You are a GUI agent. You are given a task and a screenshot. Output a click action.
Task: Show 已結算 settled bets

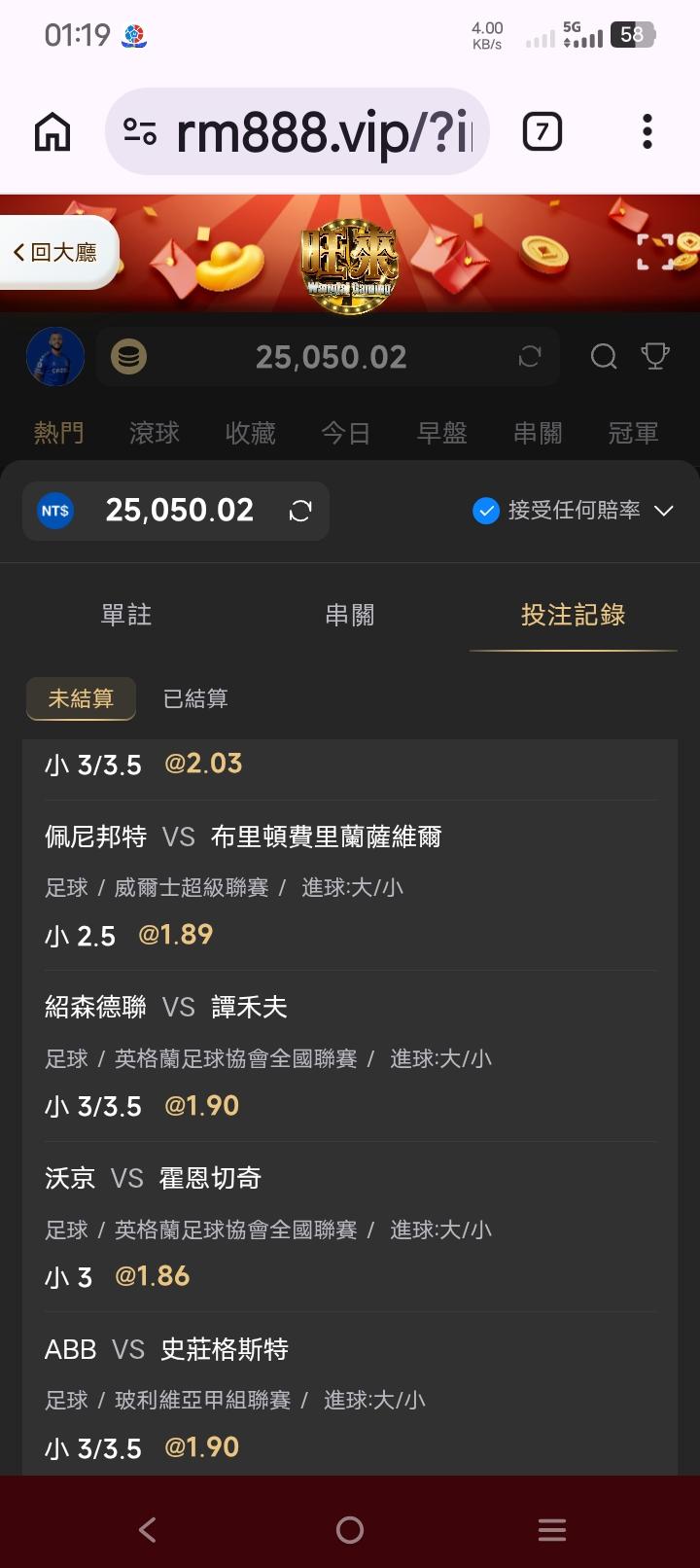pos(195,698)
